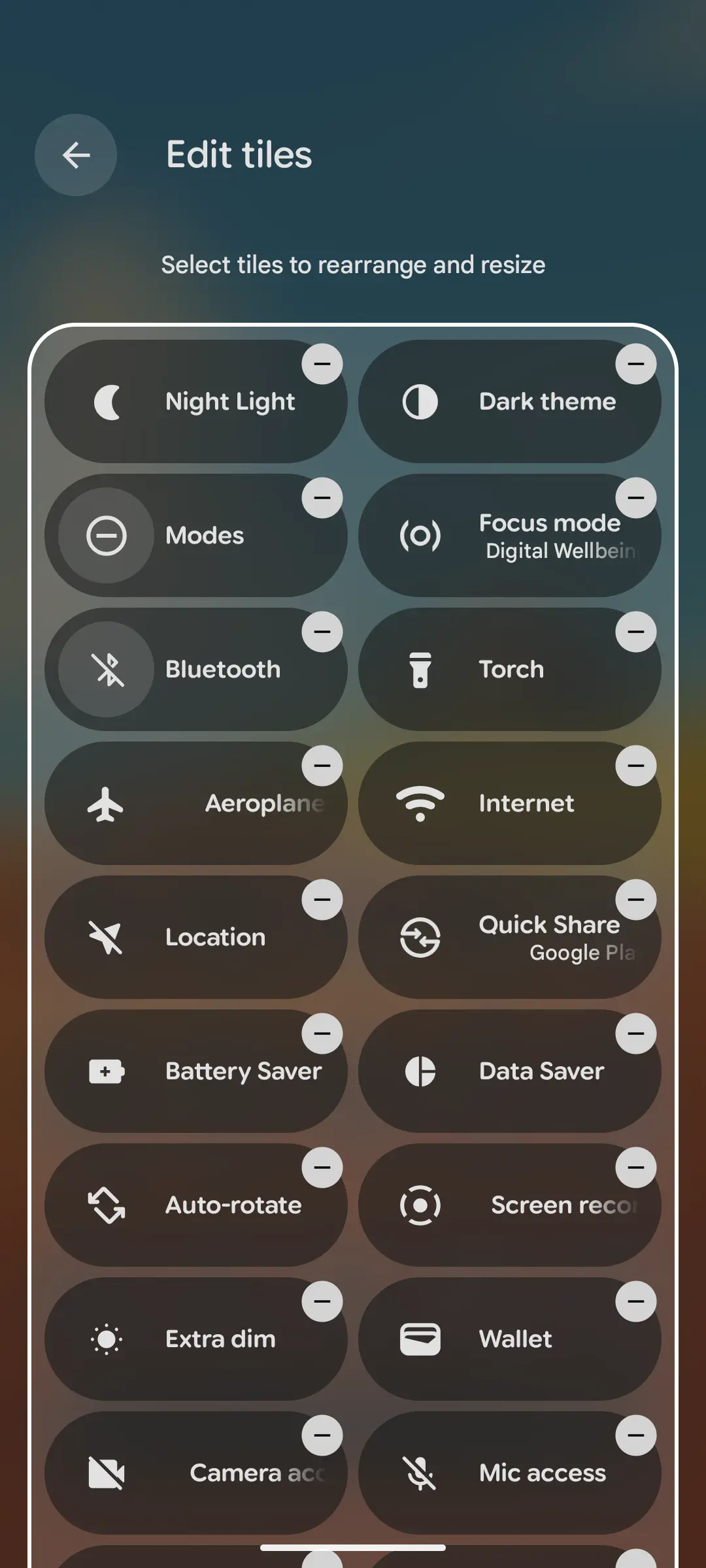706x1568 pixels.
Task: Select the Camera access tile
Action: (x=195, y=1473)
